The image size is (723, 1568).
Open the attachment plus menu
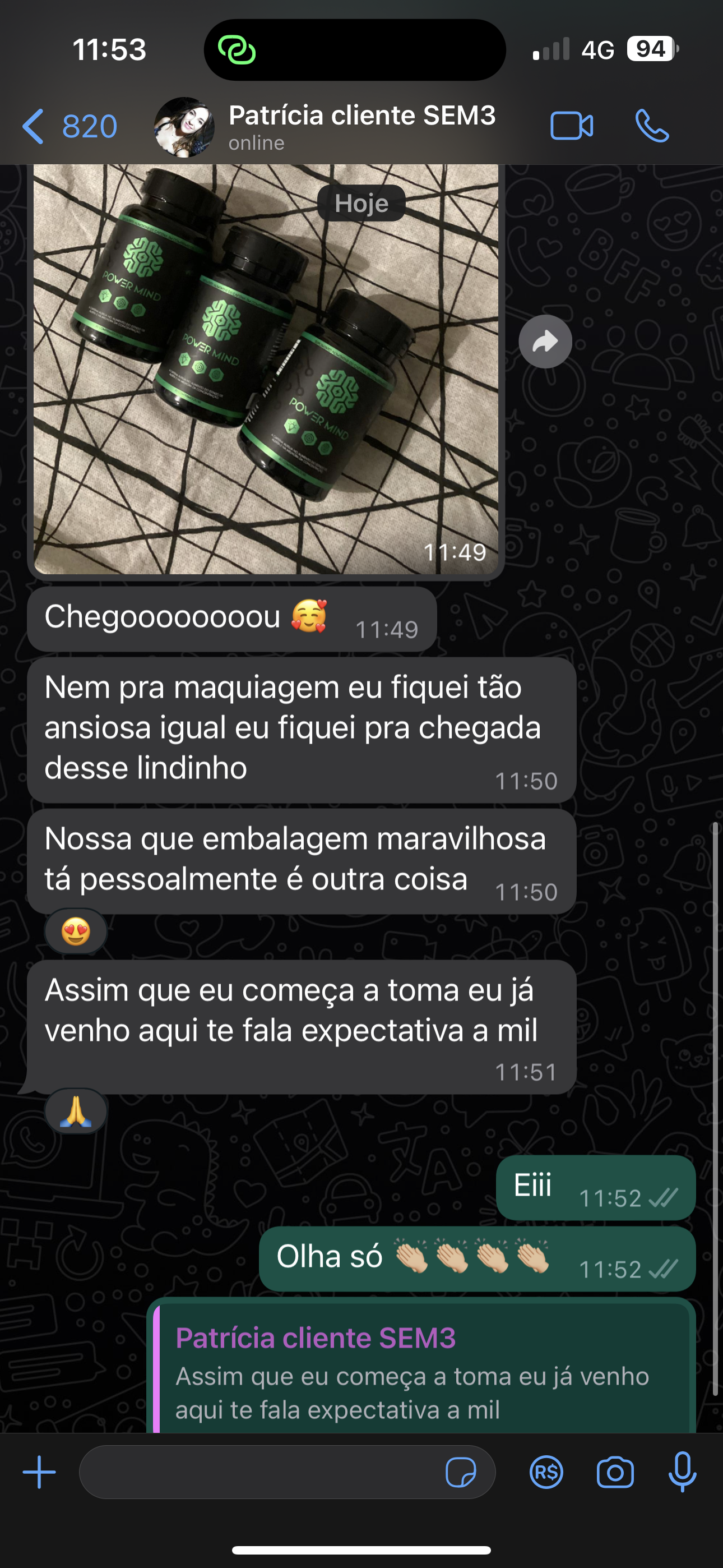[40, 1473]
